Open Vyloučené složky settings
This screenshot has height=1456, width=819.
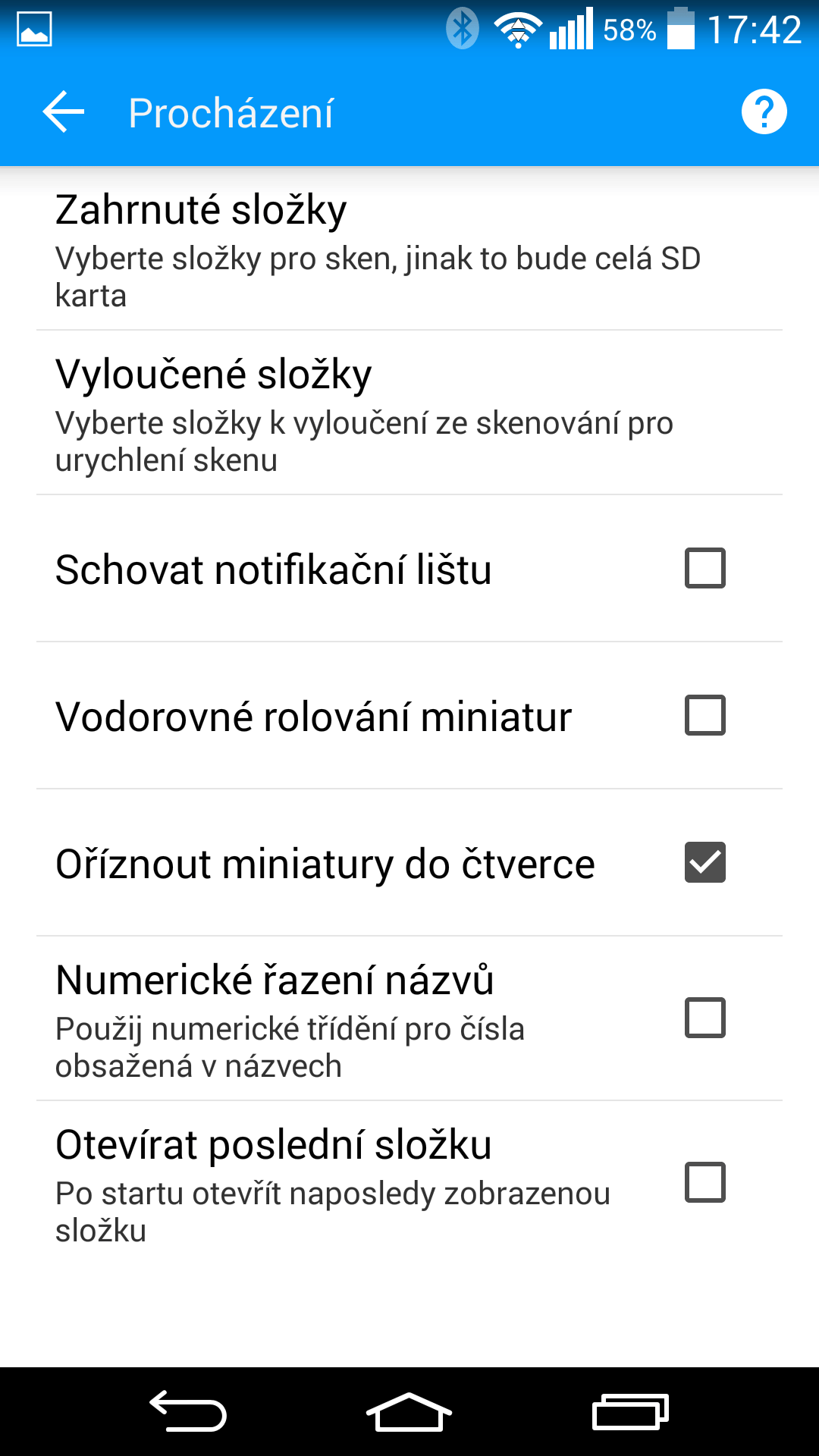point(409,413)
